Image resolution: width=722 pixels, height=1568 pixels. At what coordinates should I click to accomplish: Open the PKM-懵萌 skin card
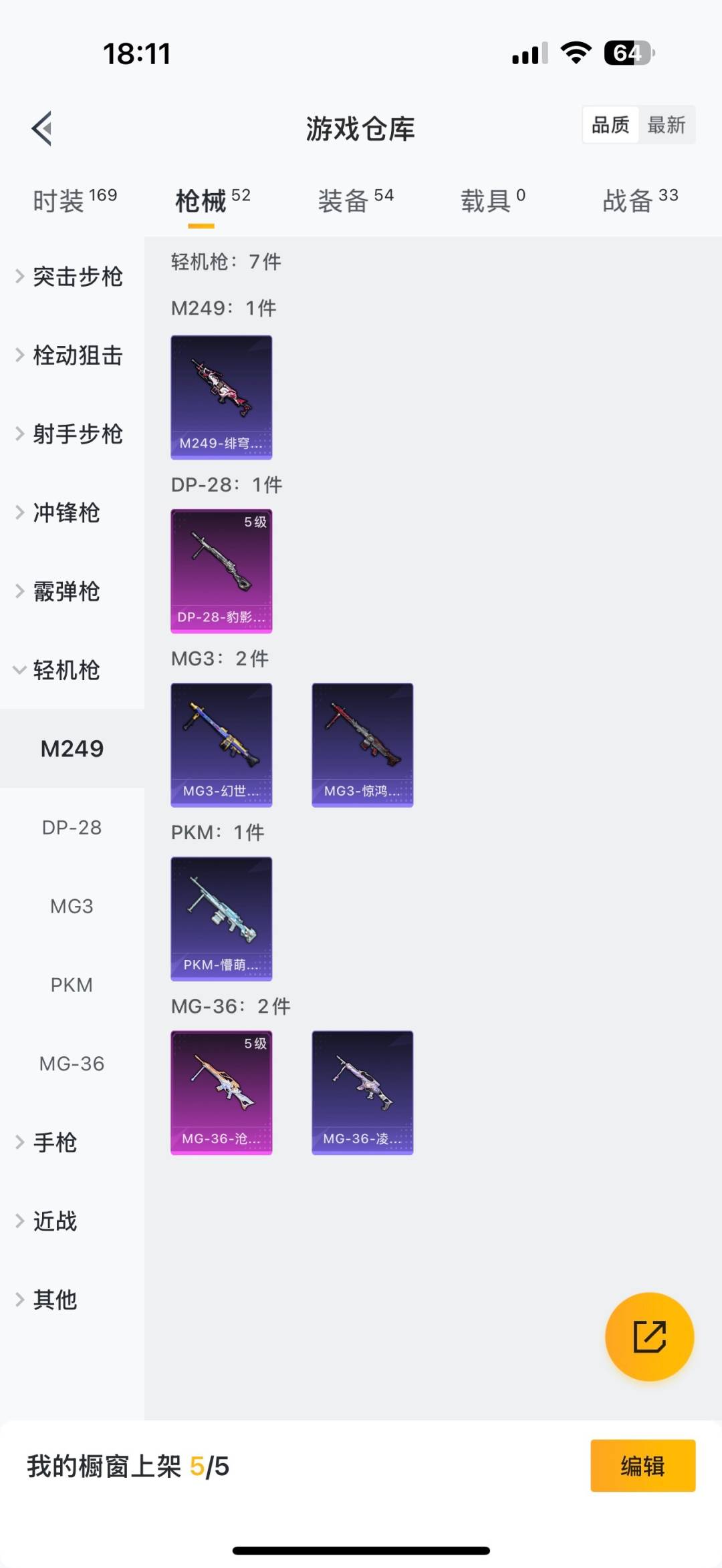click(x=221, y=919)
